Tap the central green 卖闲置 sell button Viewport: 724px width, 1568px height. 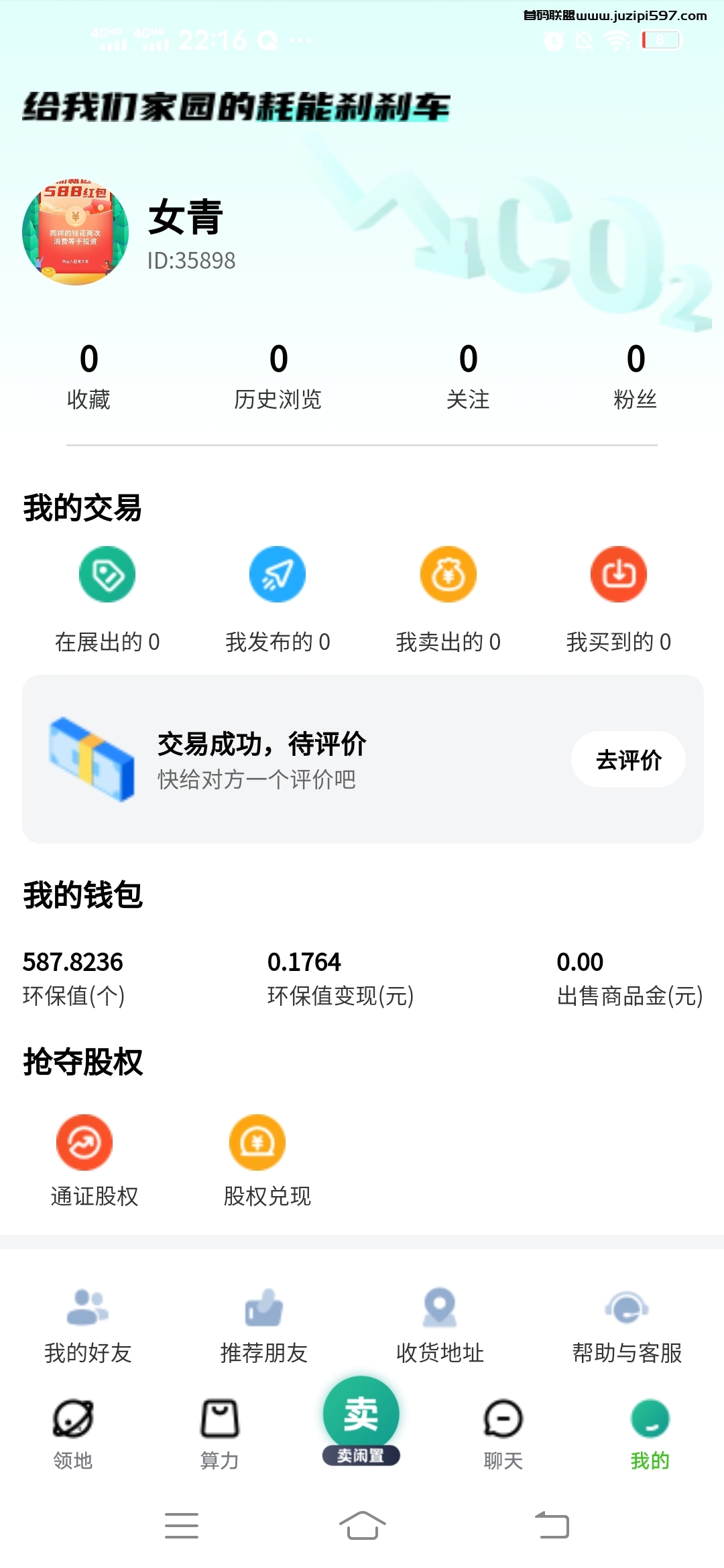tap(361, 1412)
